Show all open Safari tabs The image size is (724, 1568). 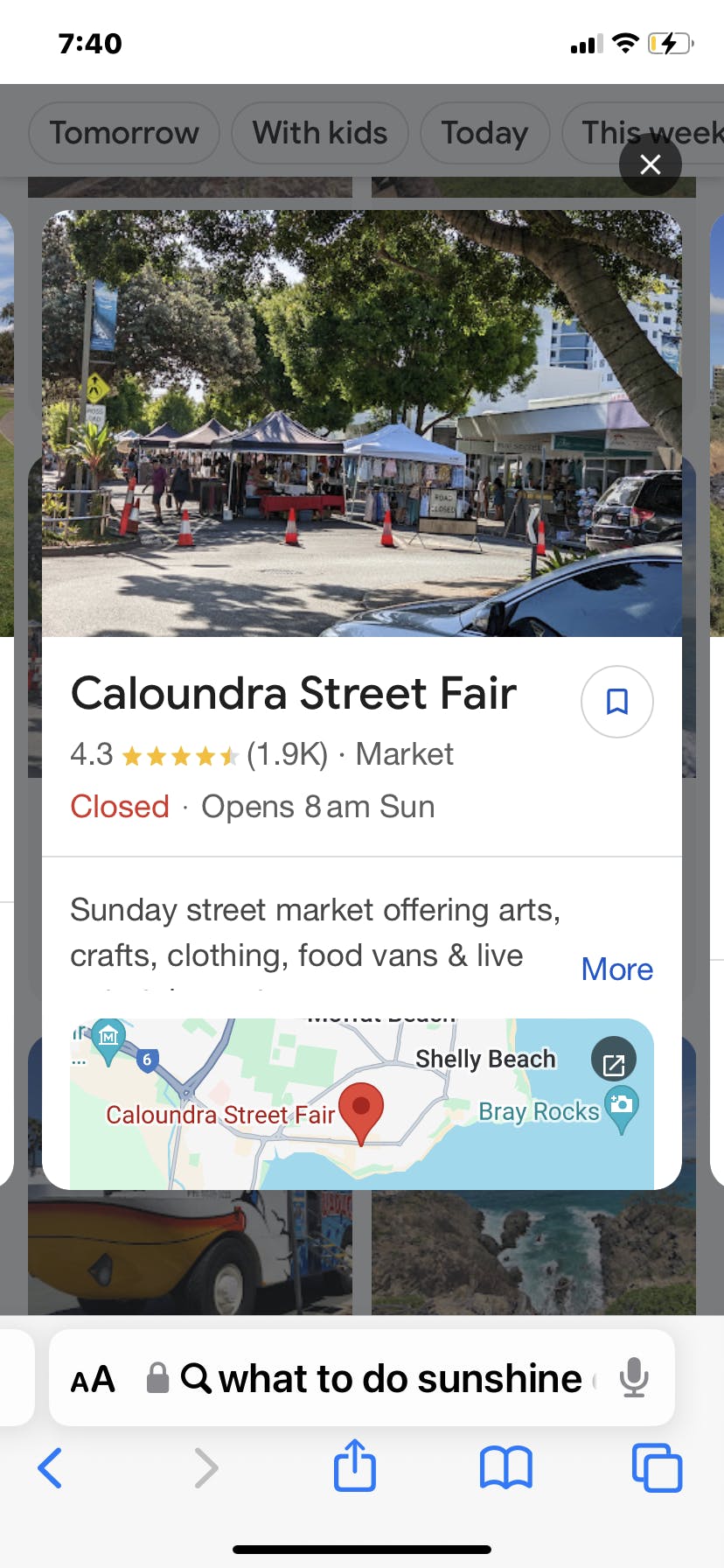click(657, 1467)
